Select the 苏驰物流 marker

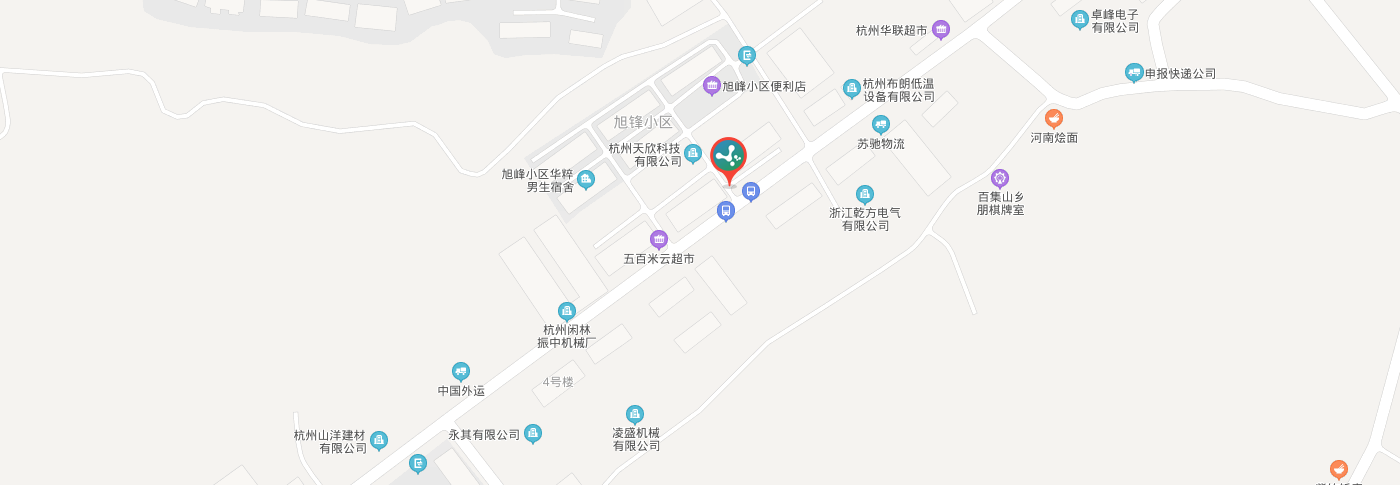[x=880, y=124]
